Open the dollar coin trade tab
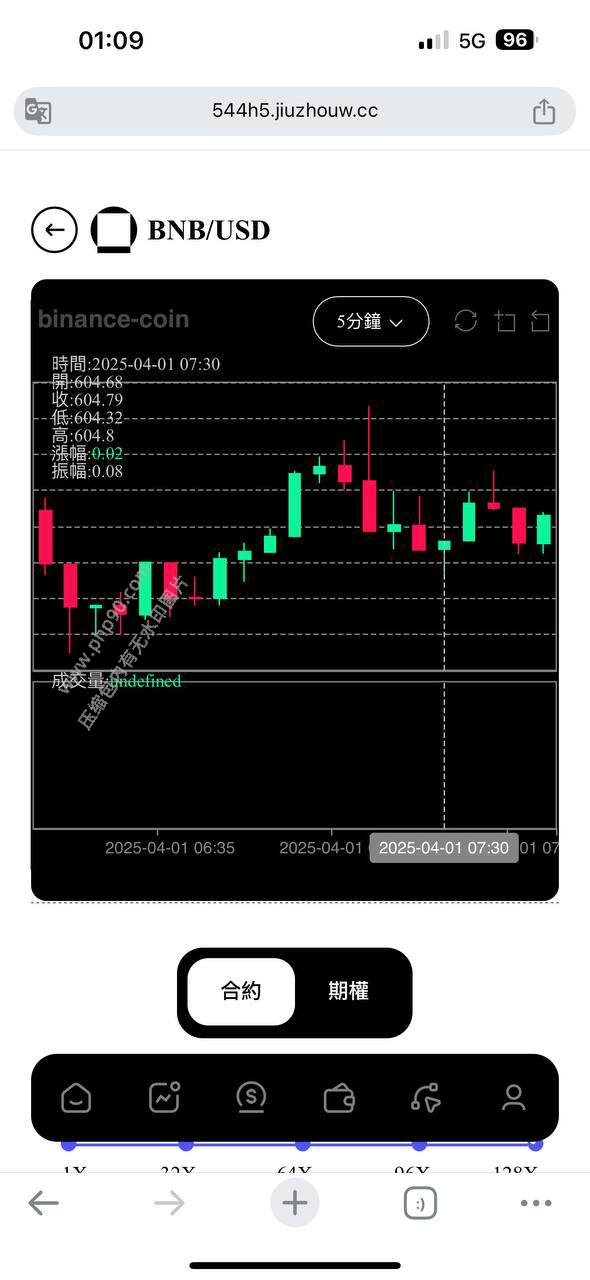This screenshot has height=1280, width=590. 251,1098
